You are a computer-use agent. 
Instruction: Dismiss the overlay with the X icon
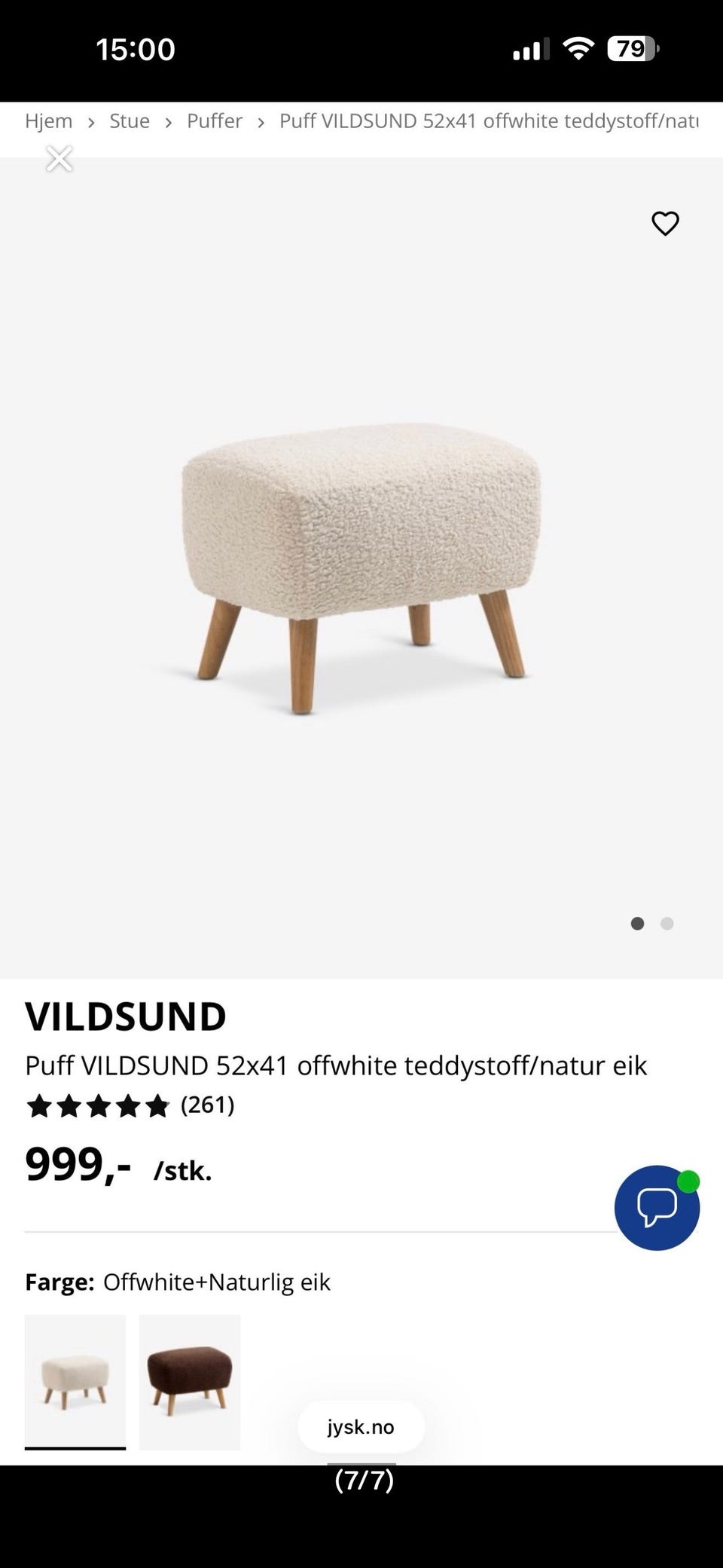tap(59, 160)
